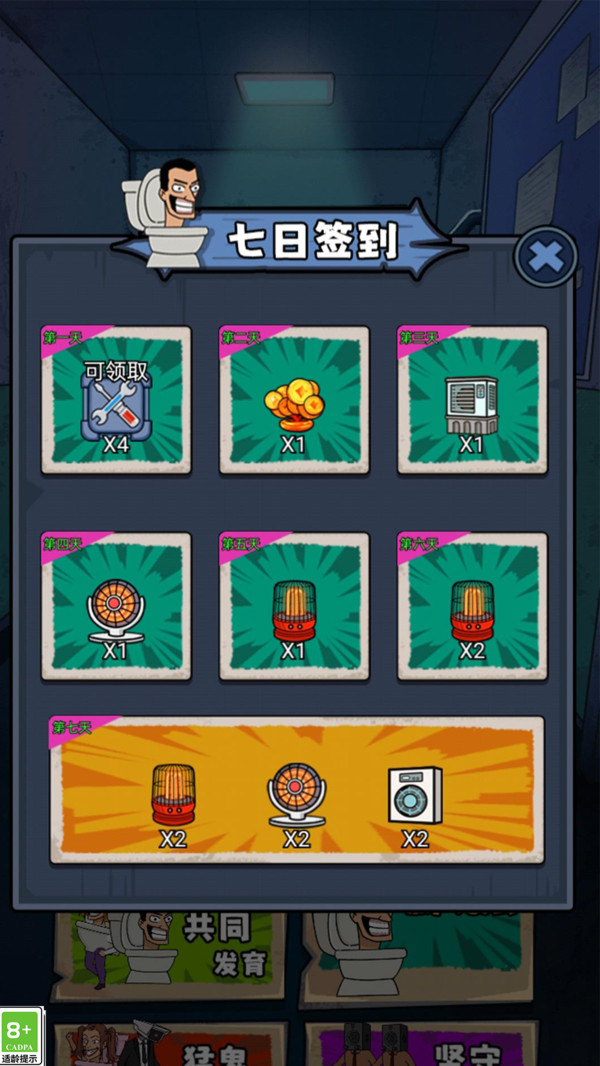The width and height of the screenshot is (600, 1066).
Task: Tap the 第七天 orange grand reward card
Action: 297,790
